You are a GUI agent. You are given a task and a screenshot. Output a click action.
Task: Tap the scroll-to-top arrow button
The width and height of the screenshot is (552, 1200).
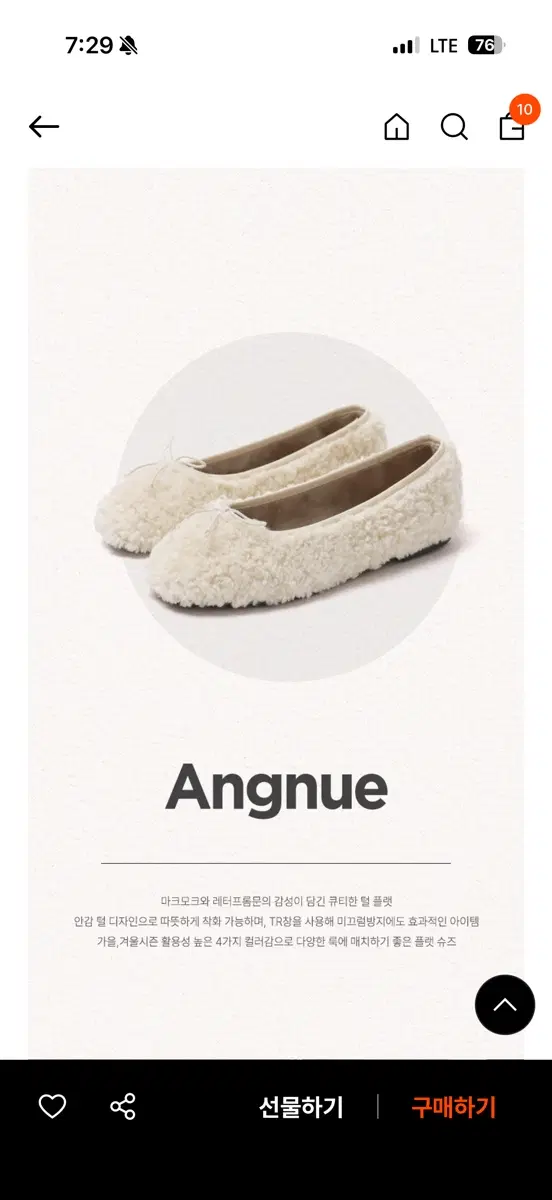coord(505,1005)
